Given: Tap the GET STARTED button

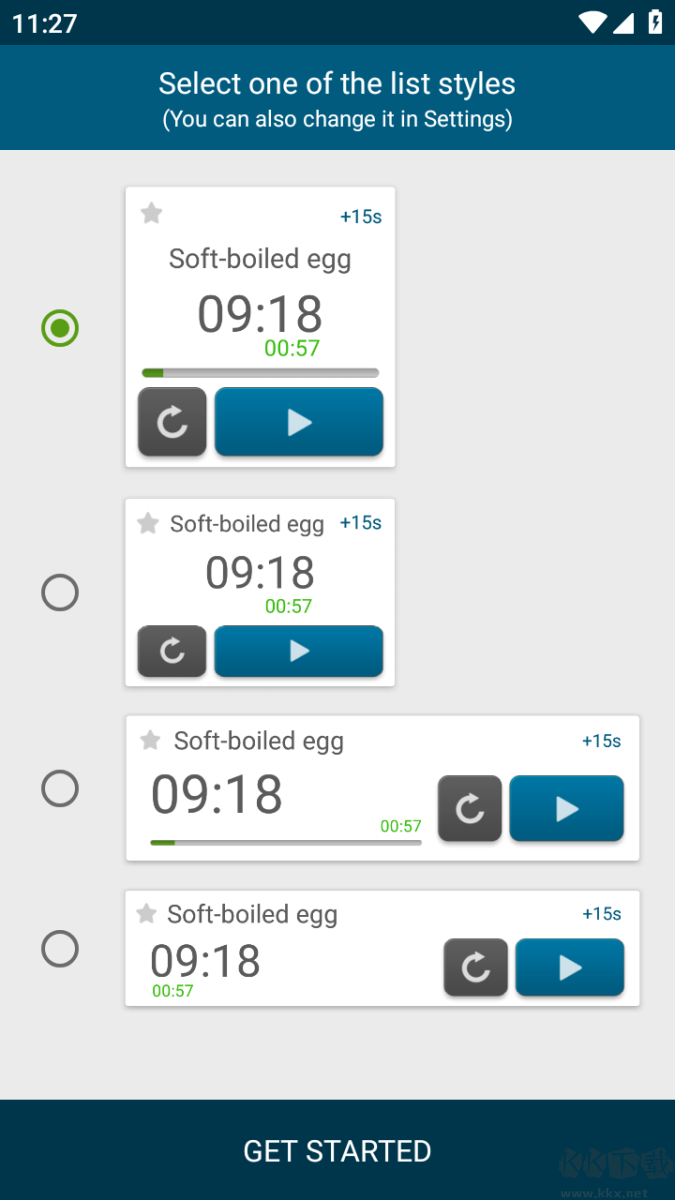Looking at the screenshot, I should click(337, 1151).
